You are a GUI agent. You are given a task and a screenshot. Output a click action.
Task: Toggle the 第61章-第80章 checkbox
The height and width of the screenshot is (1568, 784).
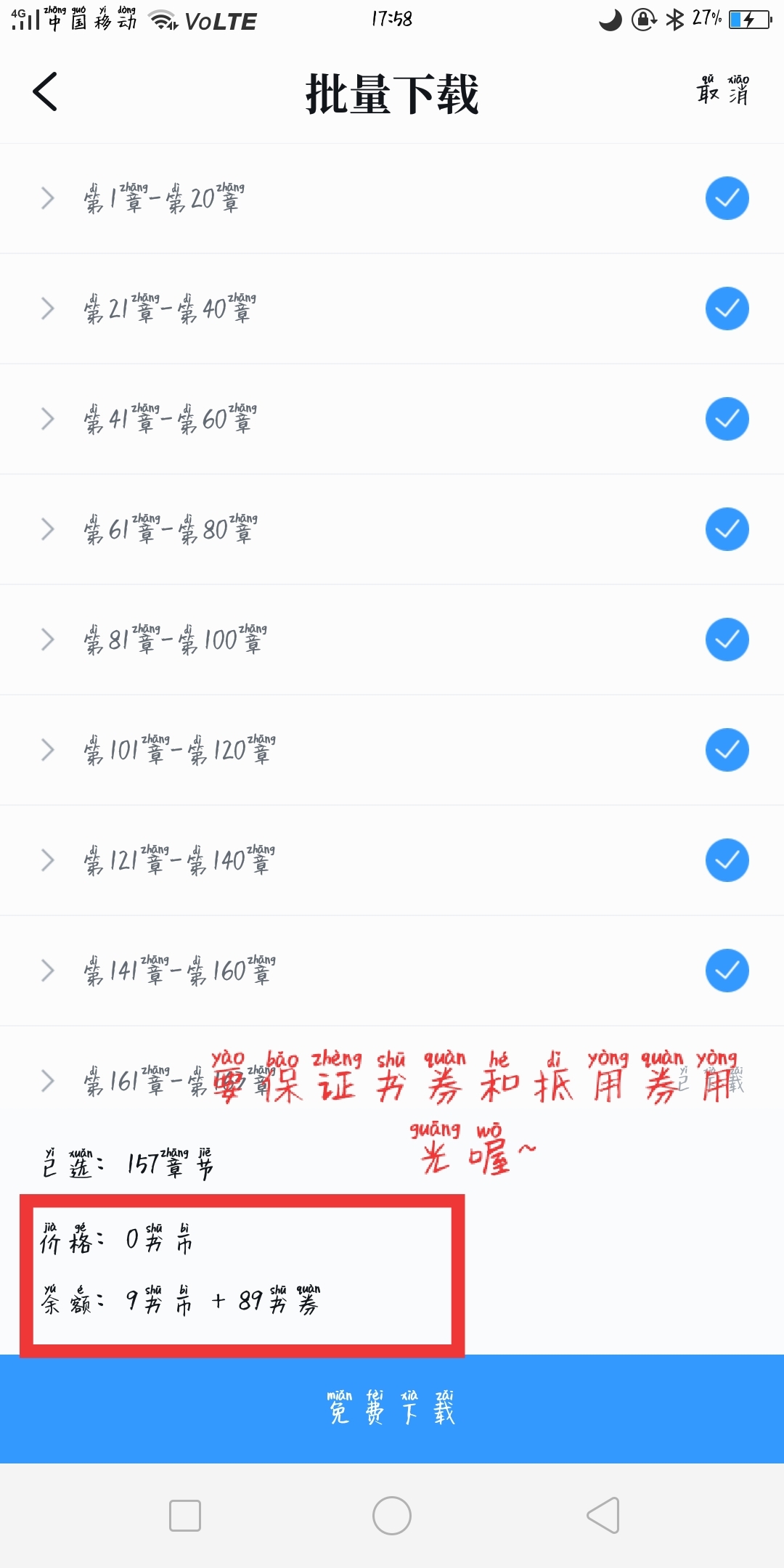727,529
